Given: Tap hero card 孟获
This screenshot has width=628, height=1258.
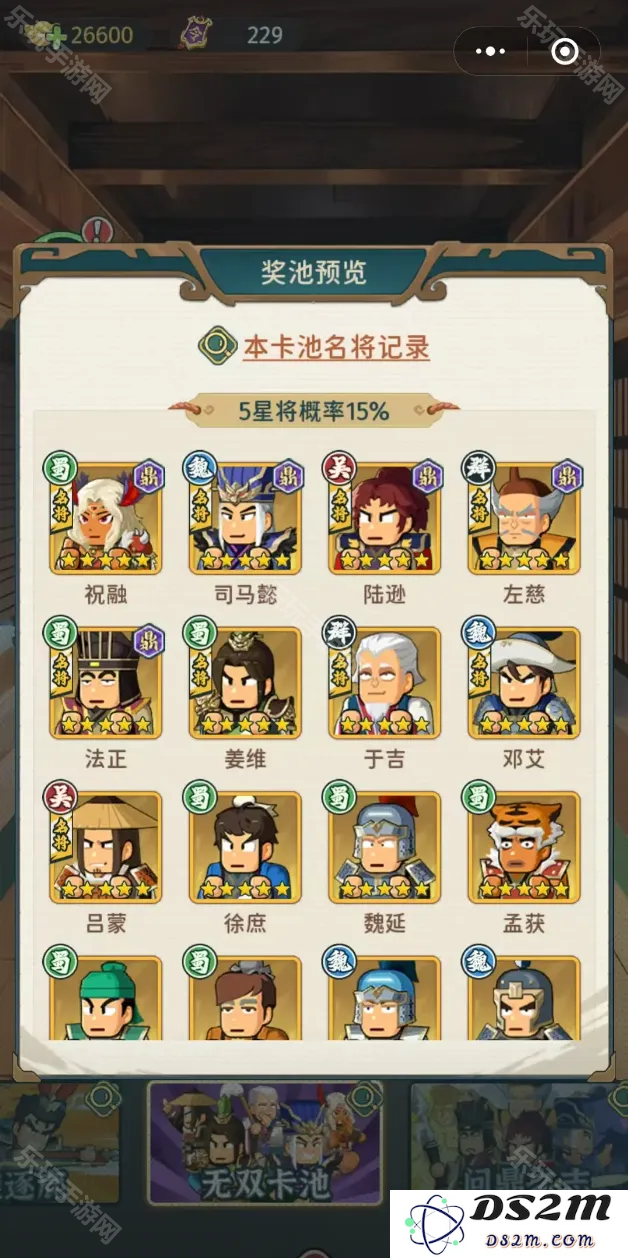Looking at the screenshot, I should pyautogui.click(x=524, y=847).
